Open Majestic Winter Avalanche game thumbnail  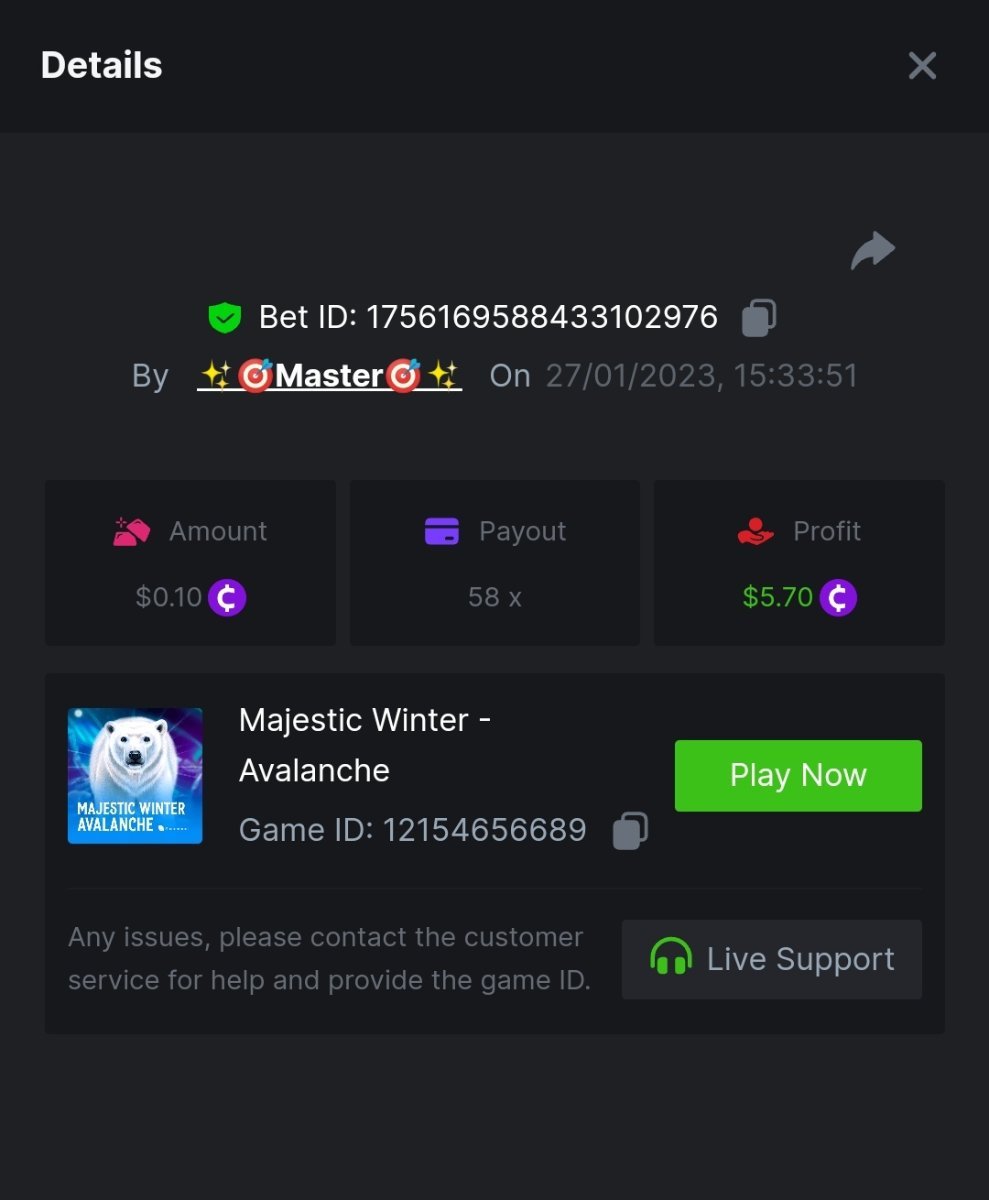(135, 776)
